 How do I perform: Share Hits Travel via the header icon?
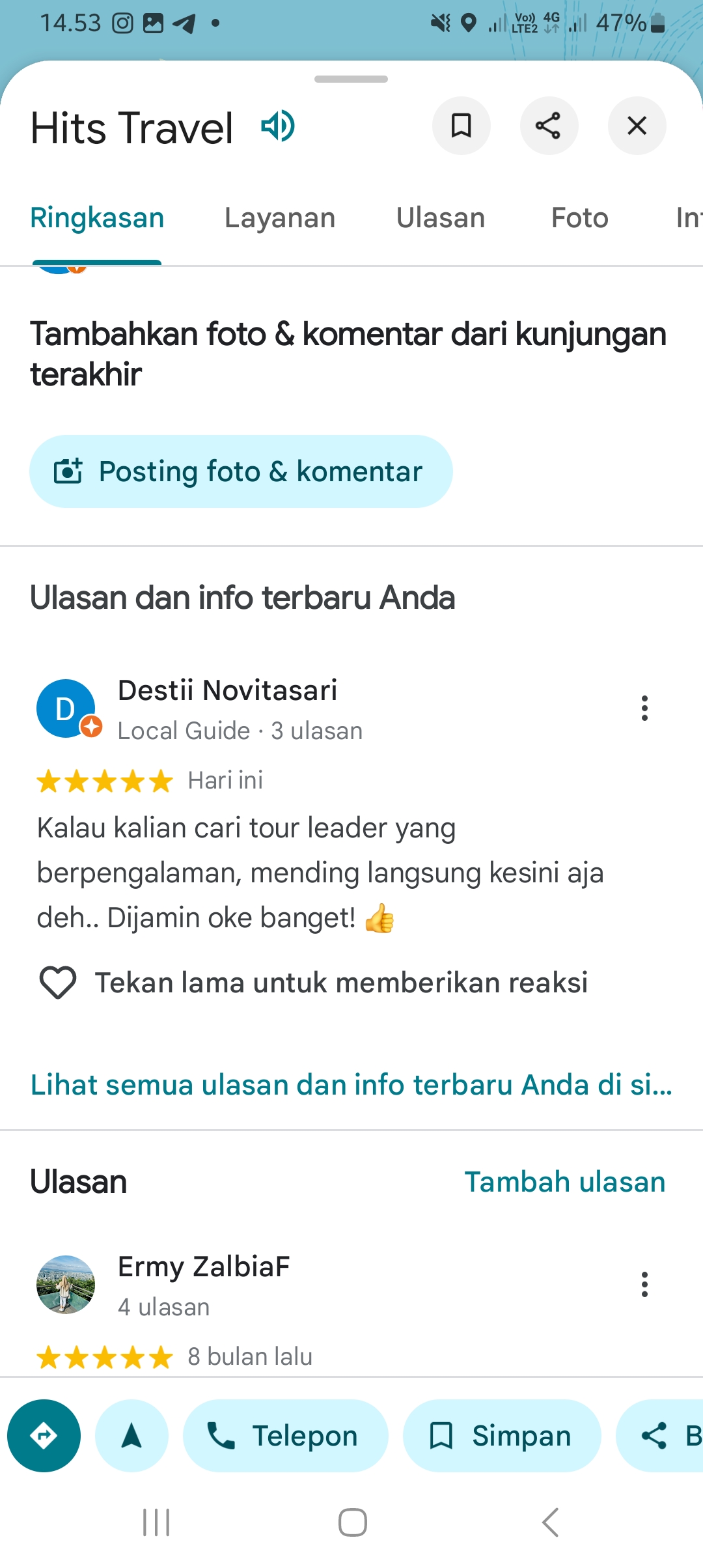tap(549, 126)
